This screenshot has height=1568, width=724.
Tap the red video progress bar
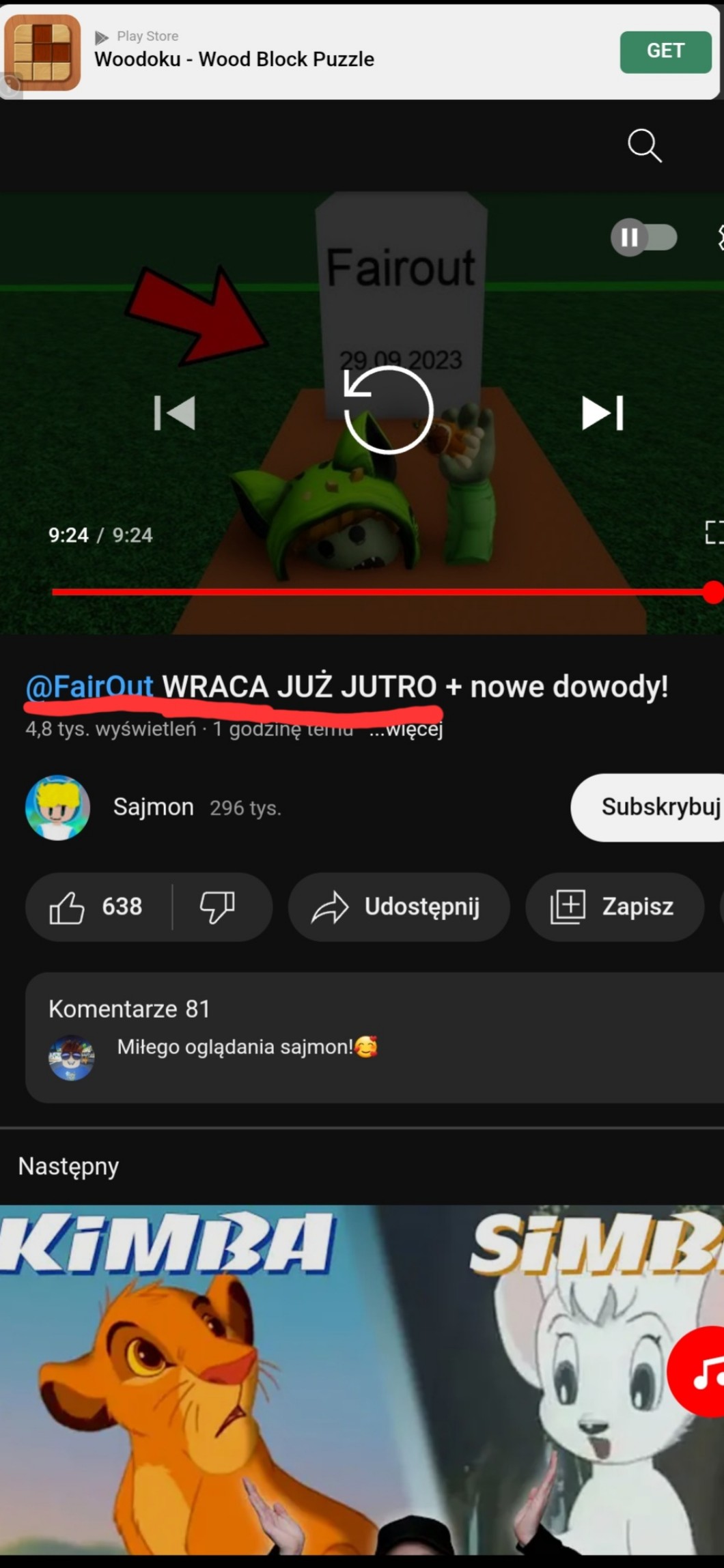pos(382,592)
